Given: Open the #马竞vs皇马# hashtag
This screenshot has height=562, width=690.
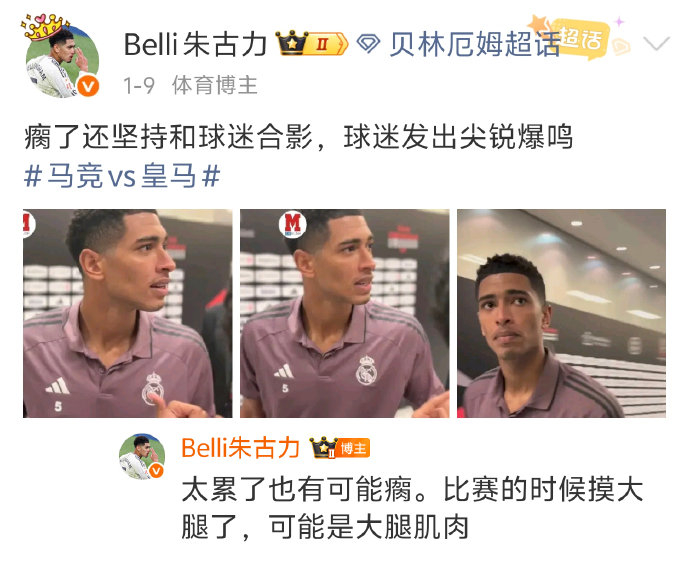Looking at the screenshot, I should (121, 177).
